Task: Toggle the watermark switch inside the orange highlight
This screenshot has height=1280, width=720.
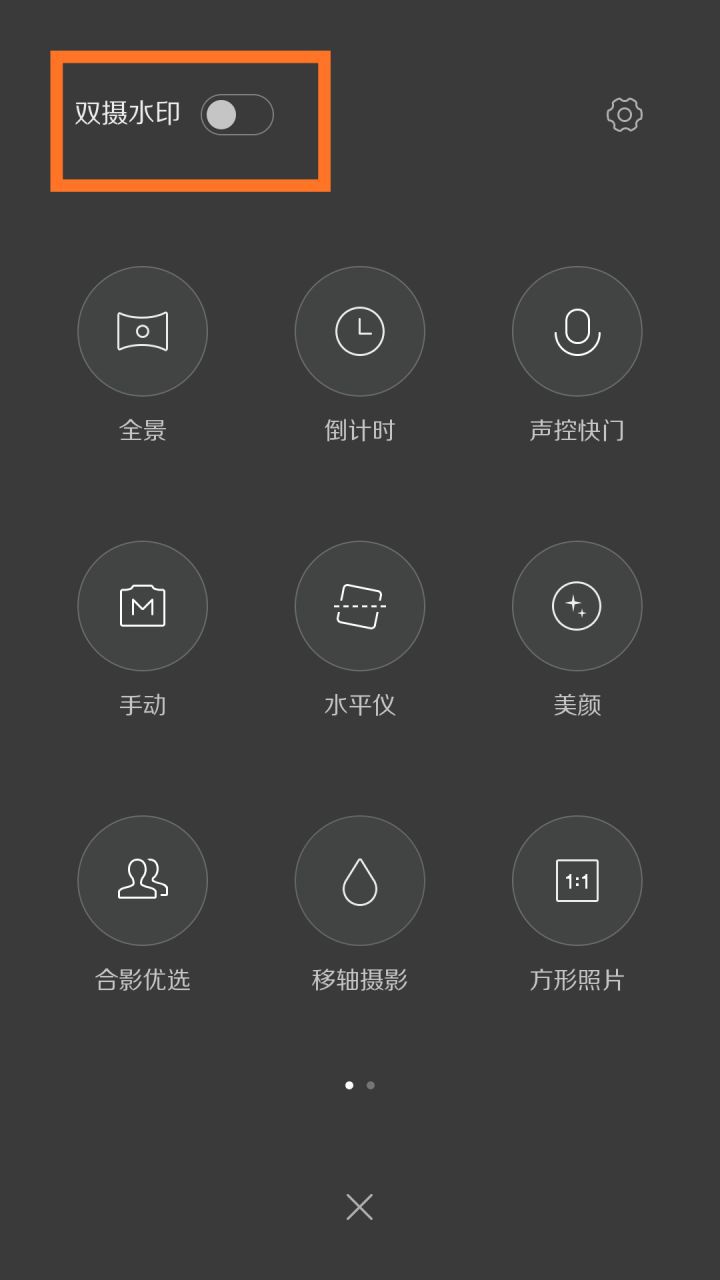Action: click(x=237, y=116)
